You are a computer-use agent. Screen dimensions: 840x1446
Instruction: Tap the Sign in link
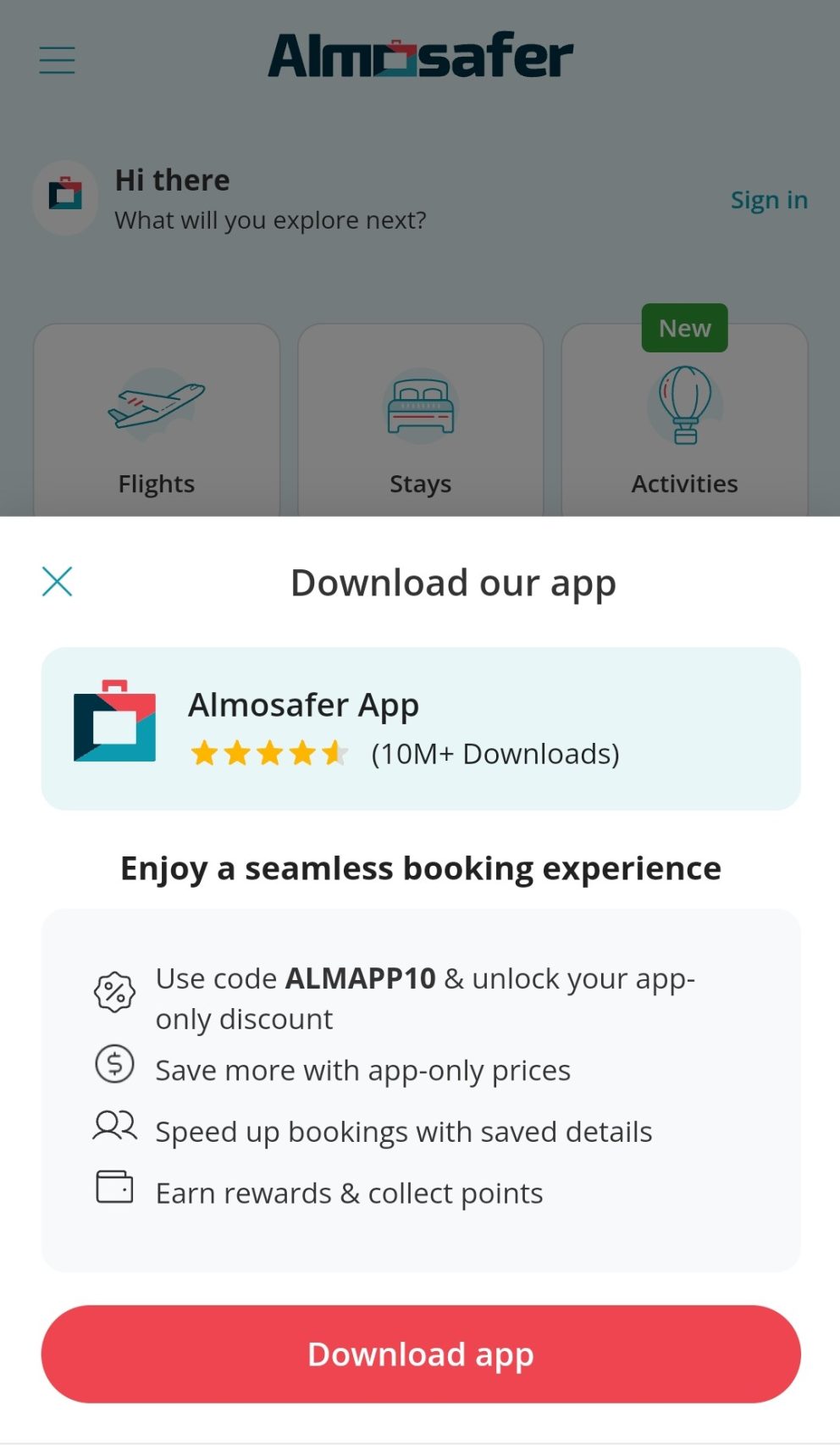click(769, 200)
